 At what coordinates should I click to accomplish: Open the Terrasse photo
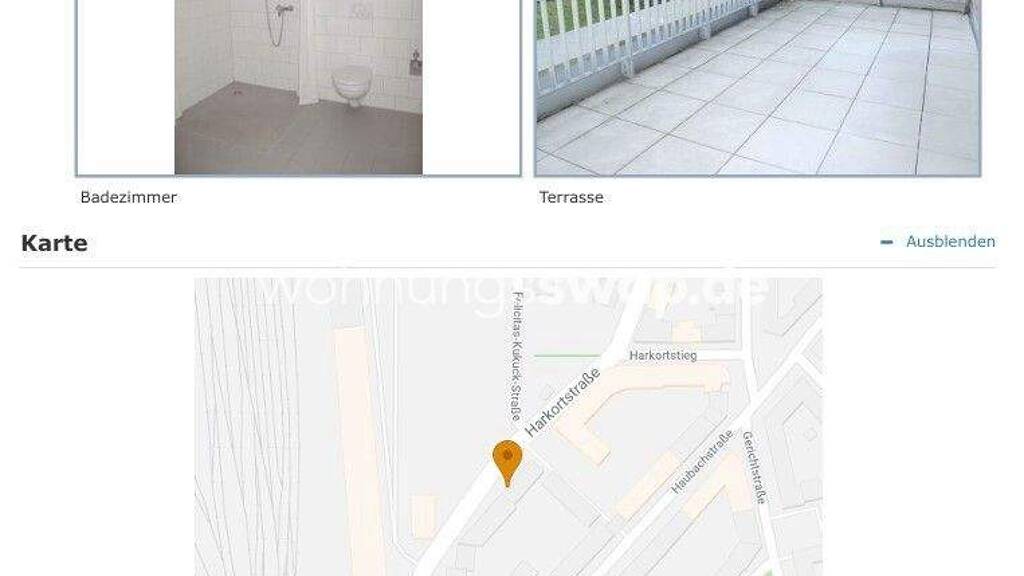pyautogui.click(x=758, y=88)
